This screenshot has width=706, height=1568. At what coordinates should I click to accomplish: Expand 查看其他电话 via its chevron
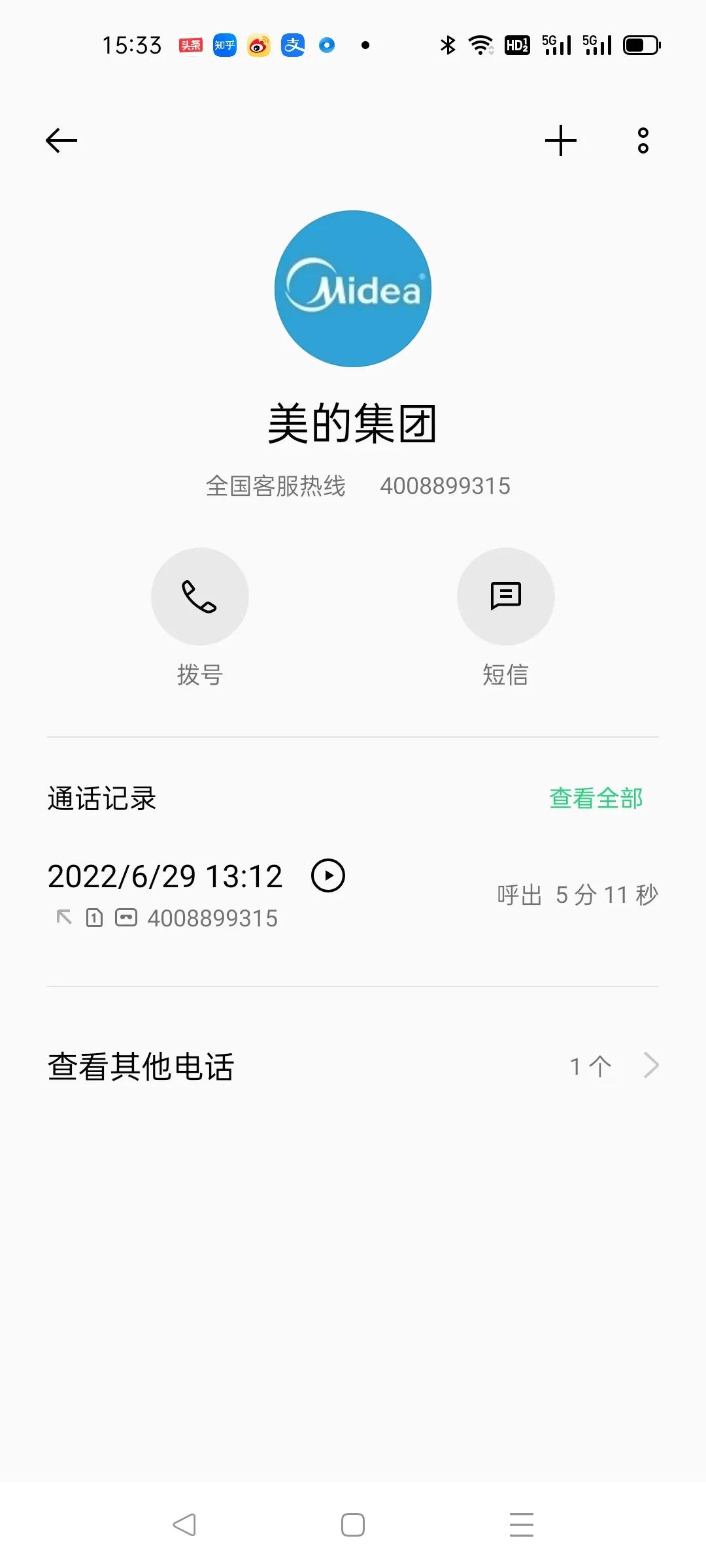pos(651,1066)
